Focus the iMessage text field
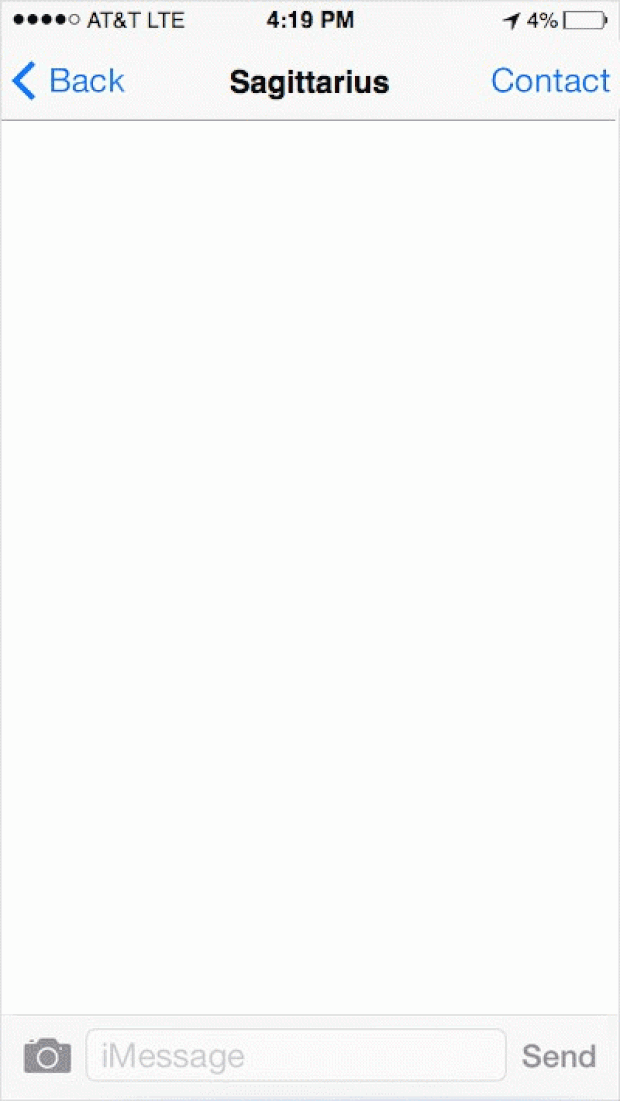 (296, 1056)
